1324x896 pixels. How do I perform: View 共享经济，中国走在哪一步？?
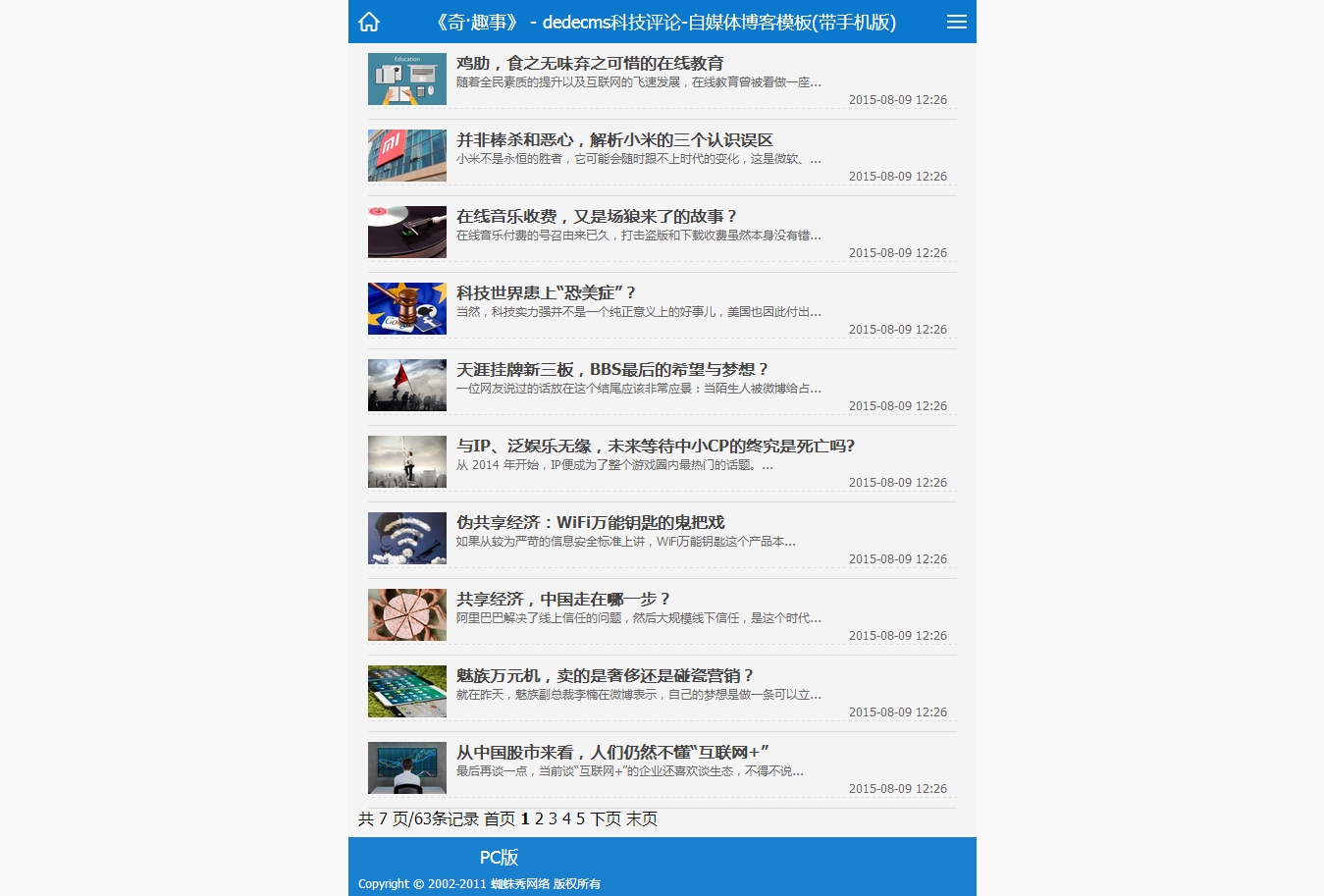coord(562,600)
